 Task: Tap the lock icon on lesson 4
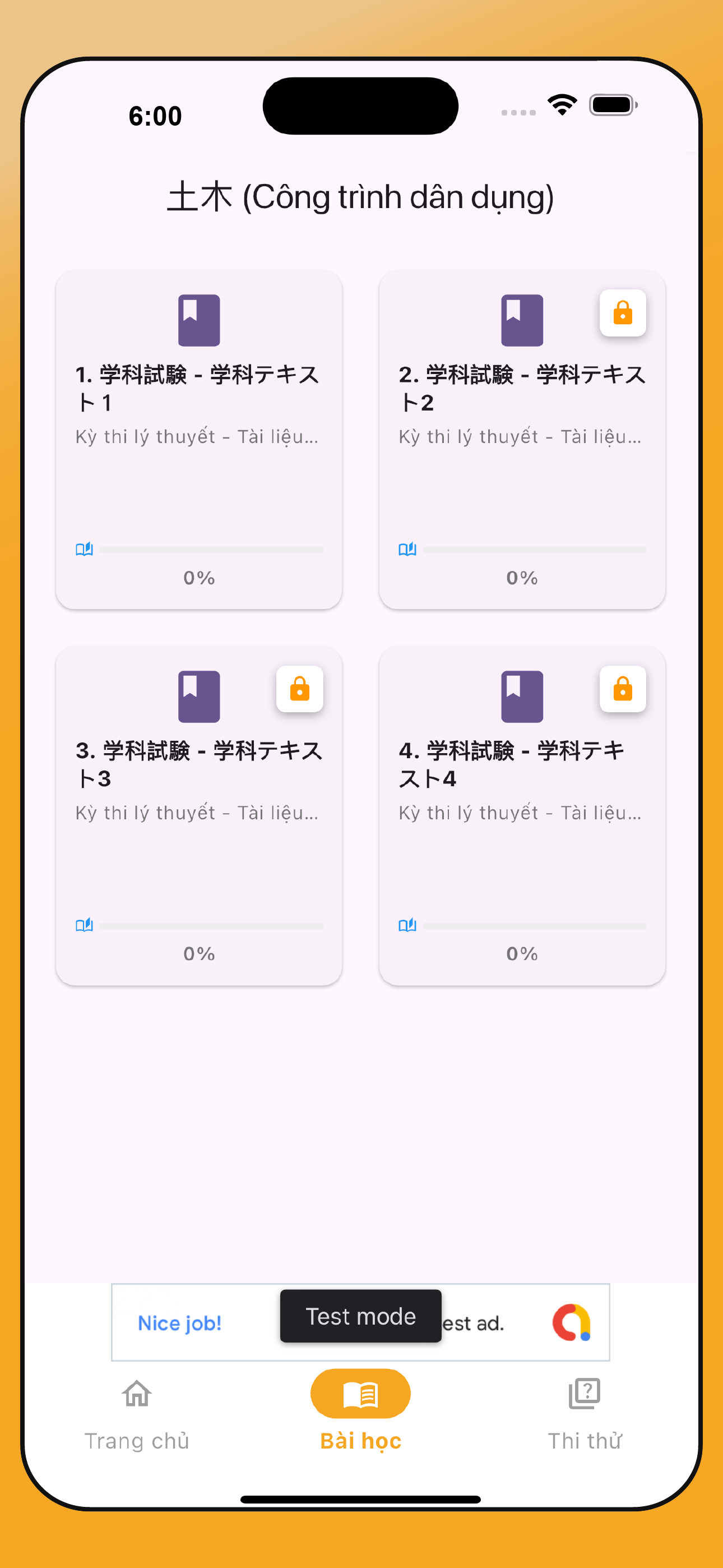[x=622, y=689]
